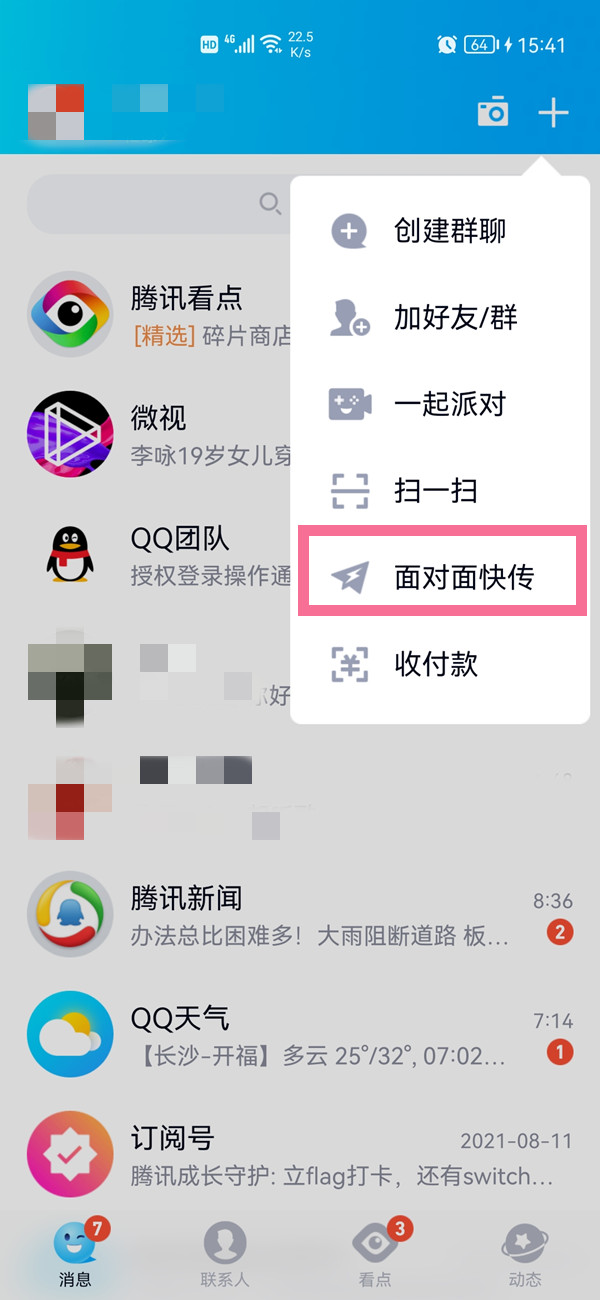Screen dimensions: 600x1300
Task: Switch to the 联系人 tab
Action: [x=225, y=1255]
